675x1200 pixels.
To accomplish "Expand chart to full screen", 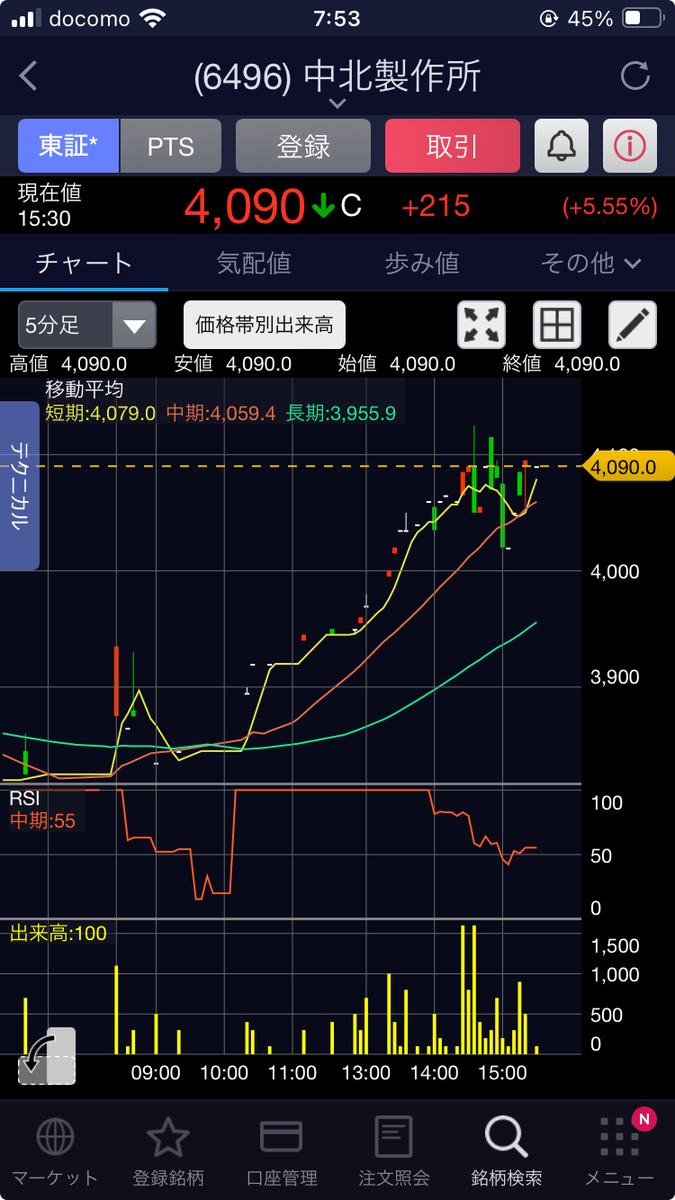I will coord(481,325).
